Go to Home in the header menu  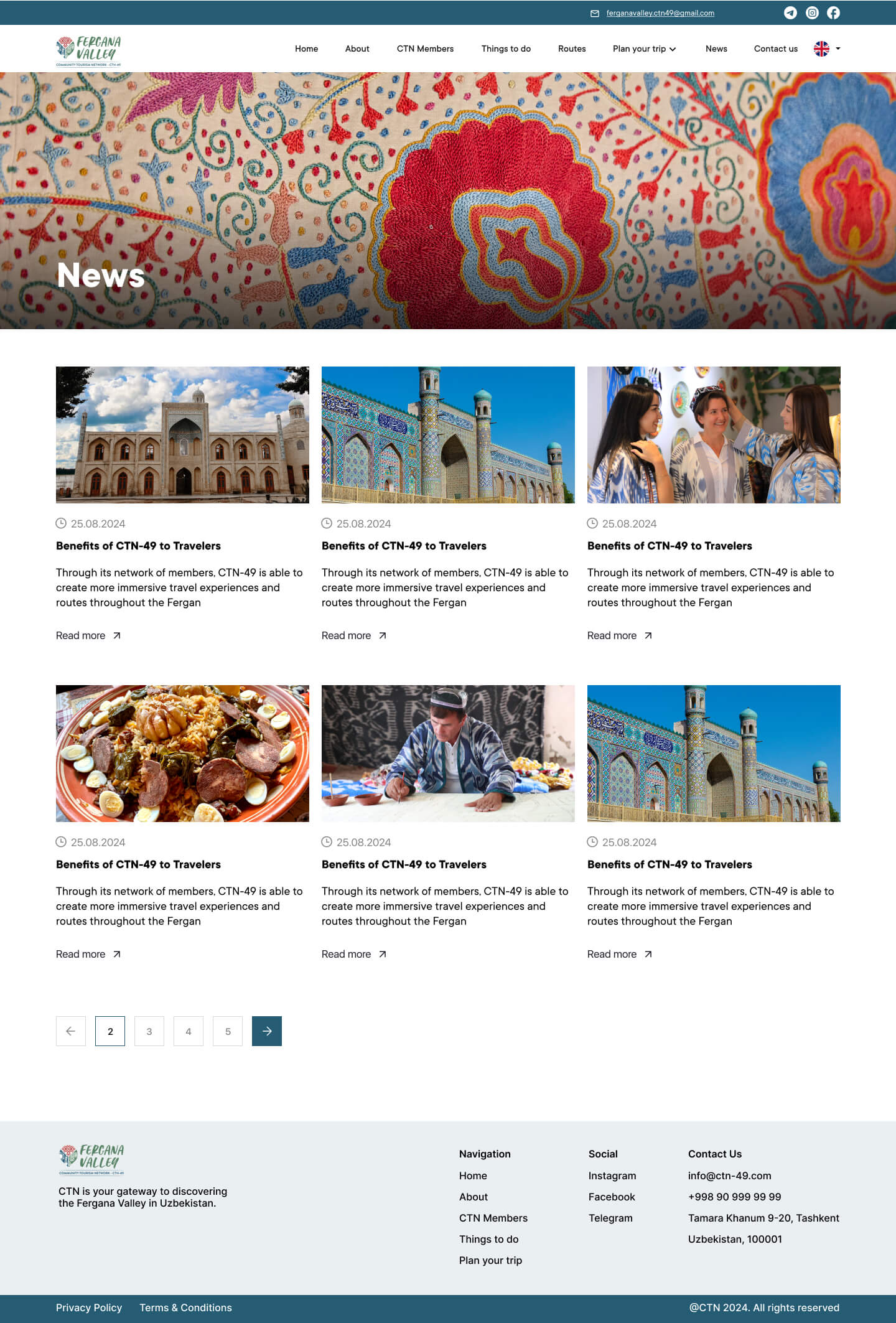[x=306, y=49]
